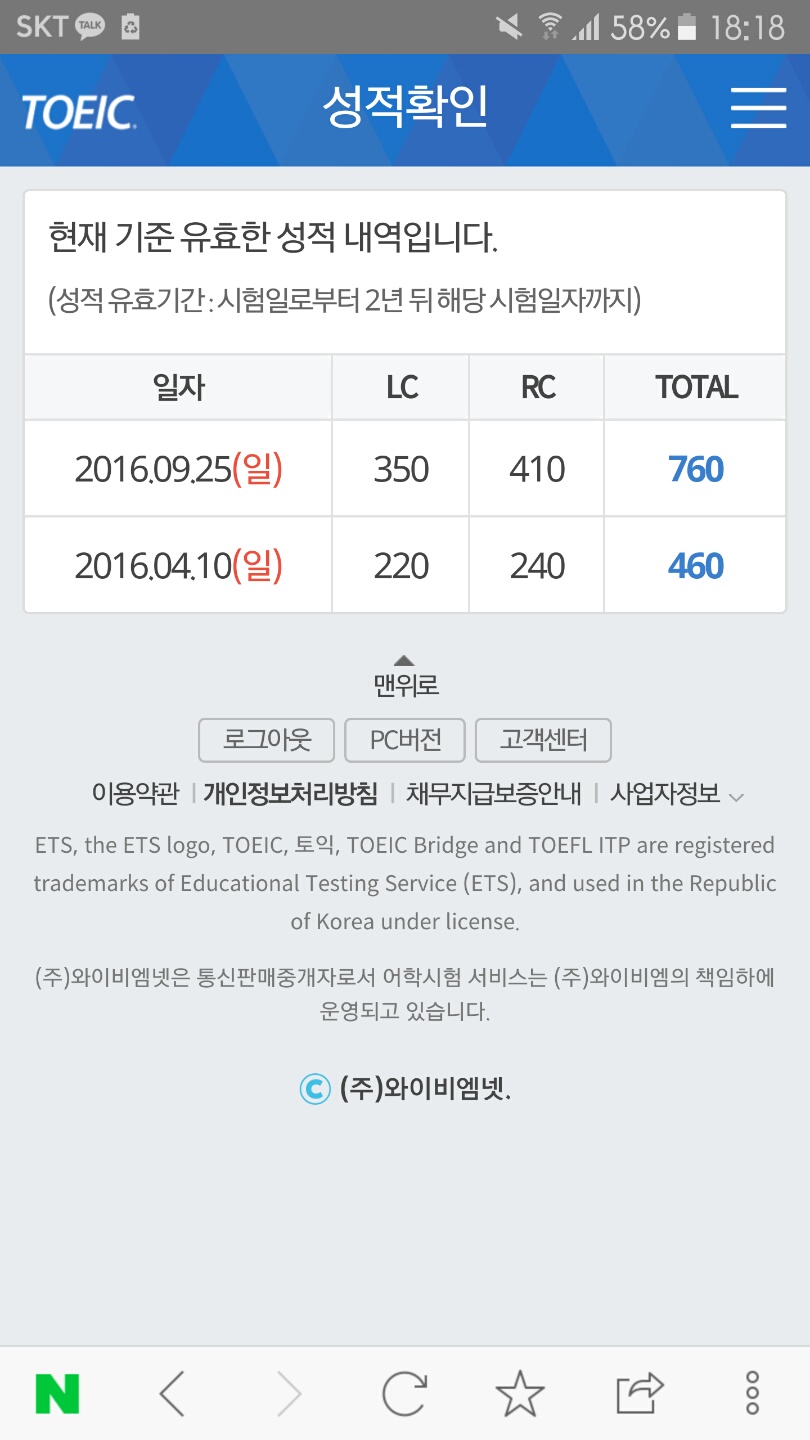Go back with the browser back arrow

[172, 1394]
